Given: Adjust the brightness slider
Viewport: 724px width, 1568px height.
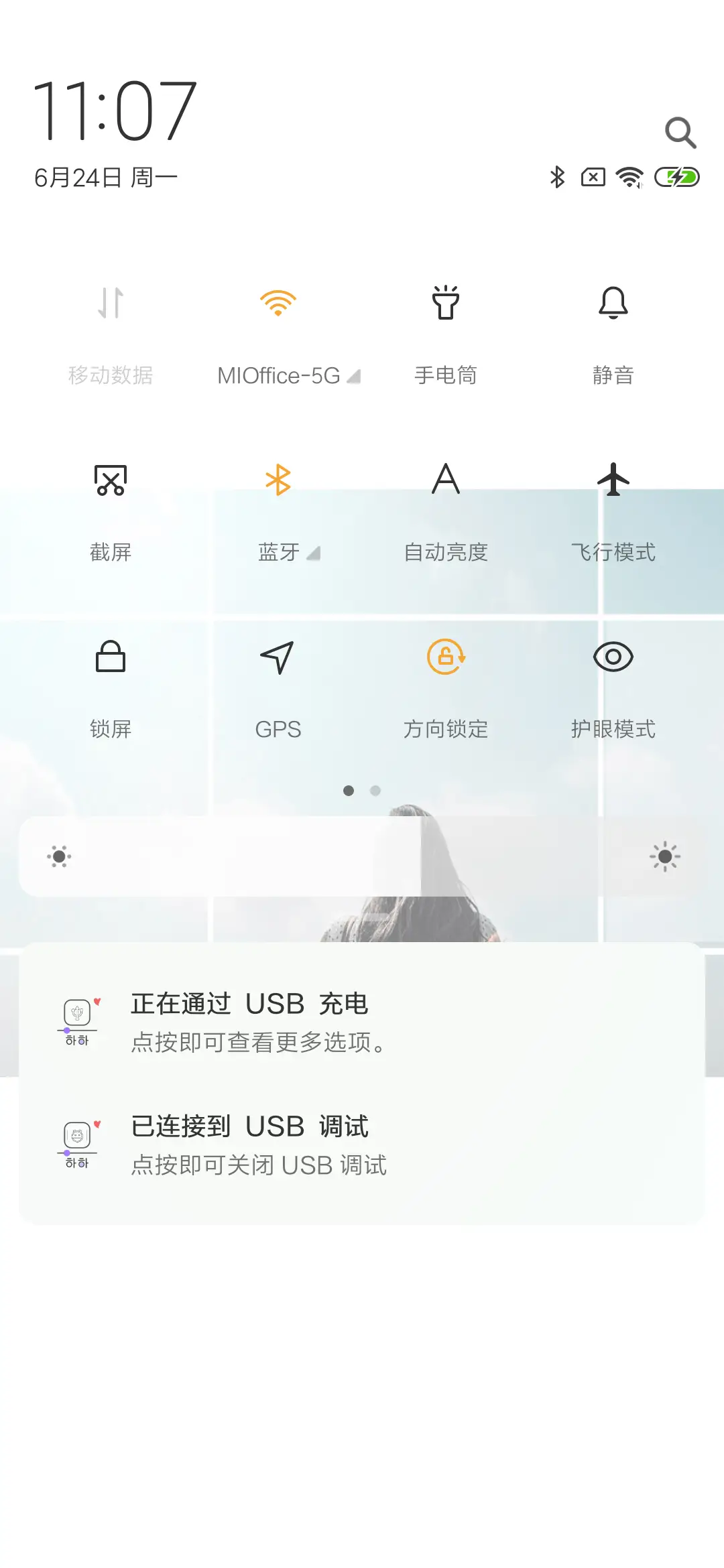Looking at the screenshot, I should coord(362,856).
